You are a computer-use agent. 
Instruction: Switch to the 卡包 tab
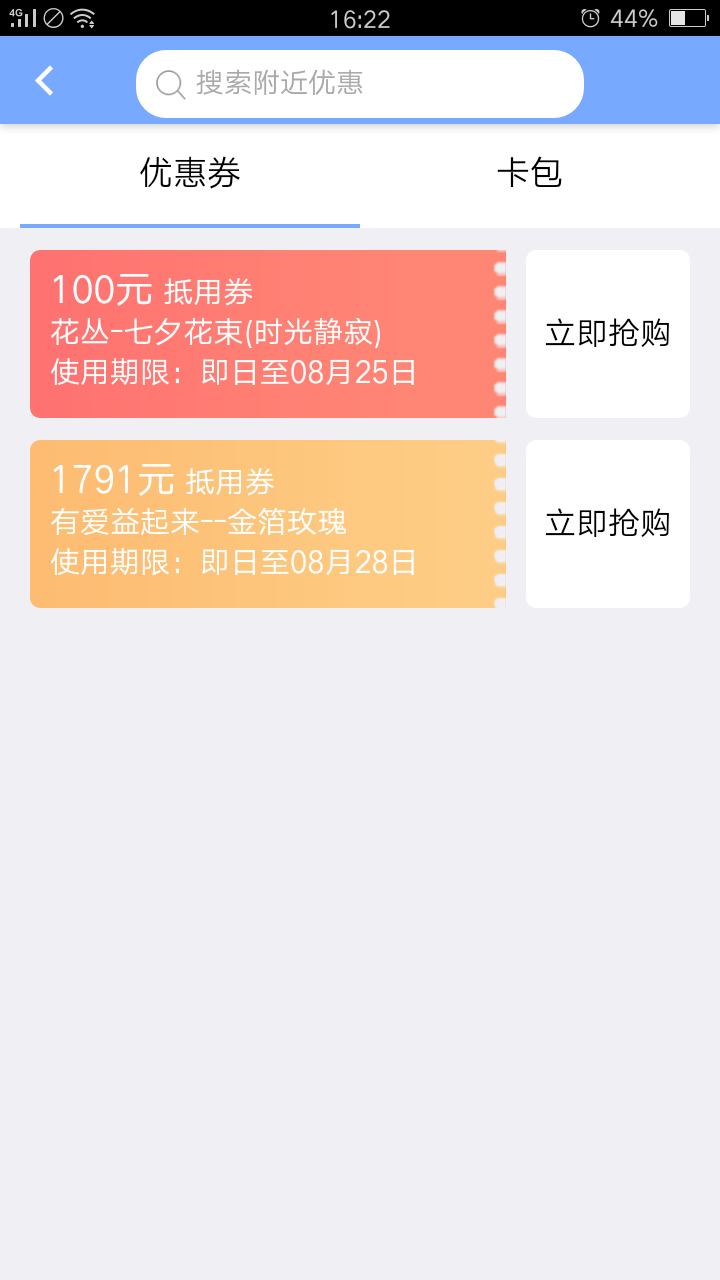pos(530,174)
